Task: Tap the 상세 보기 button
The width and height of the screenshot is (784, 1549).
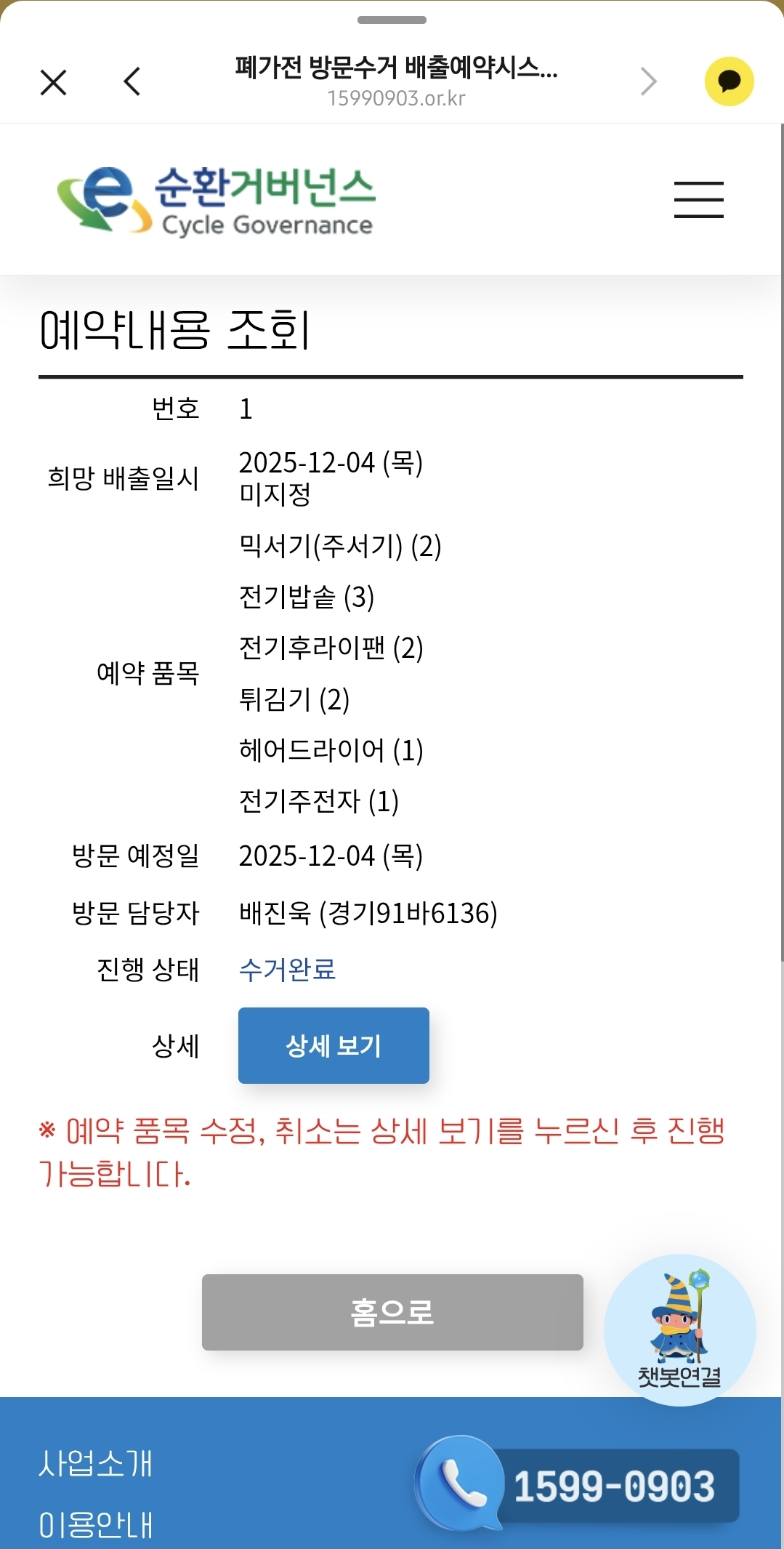Action: pyautogui.click(x=334, y=1045)
